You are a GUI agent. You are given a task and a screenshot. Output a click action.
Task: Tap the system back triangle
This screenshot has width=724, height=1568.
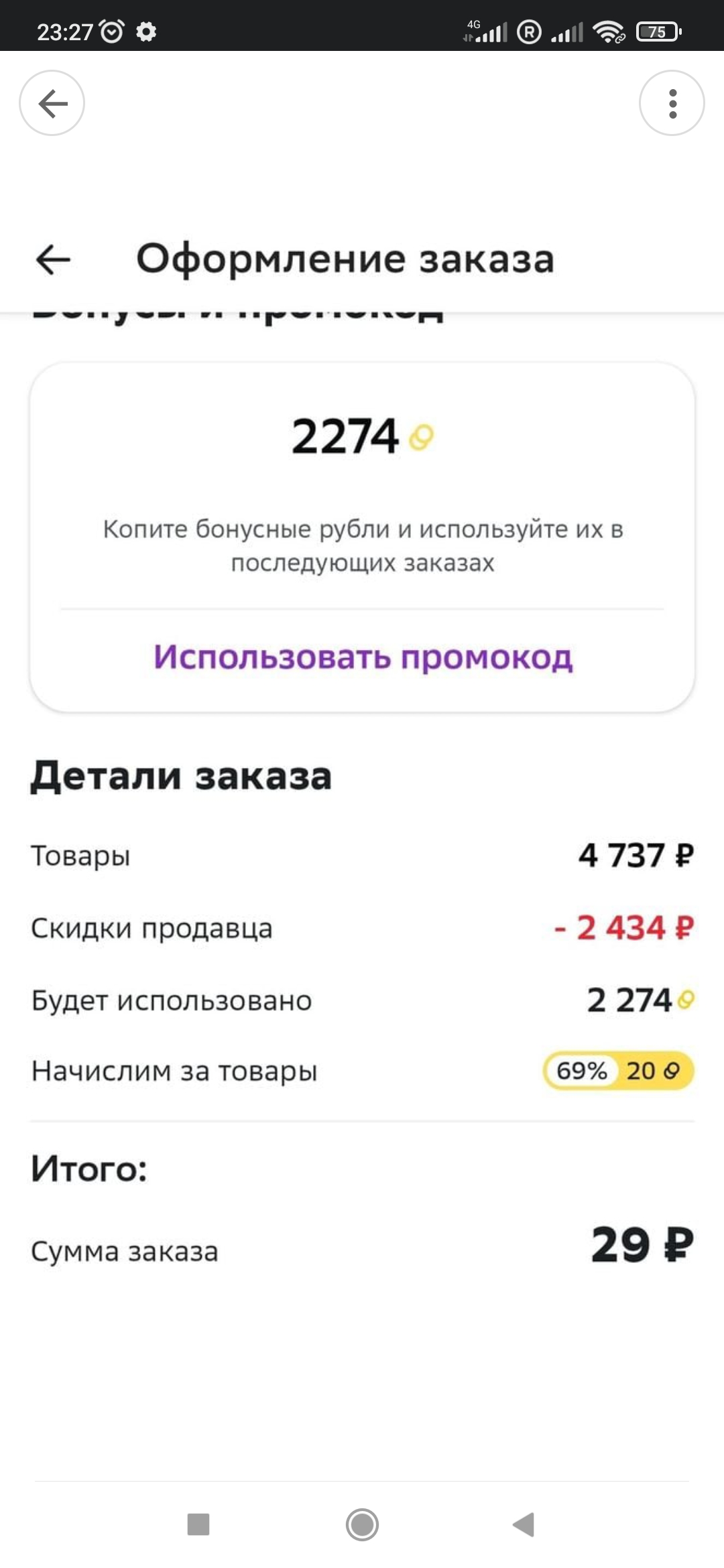coord(524,1524)
